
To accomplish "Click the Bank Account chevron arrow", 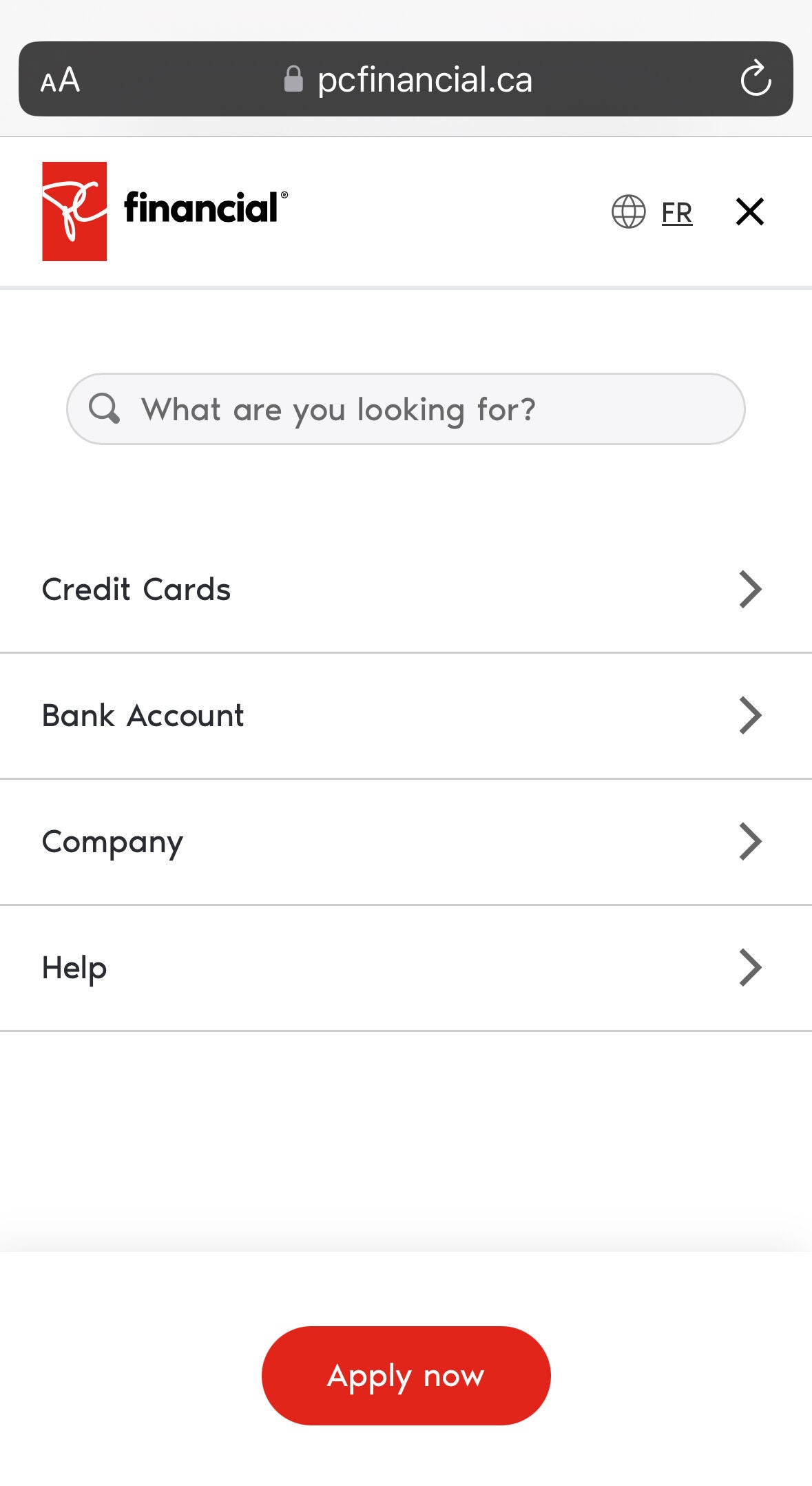I will pyautogui.click(x=752, y=715).
